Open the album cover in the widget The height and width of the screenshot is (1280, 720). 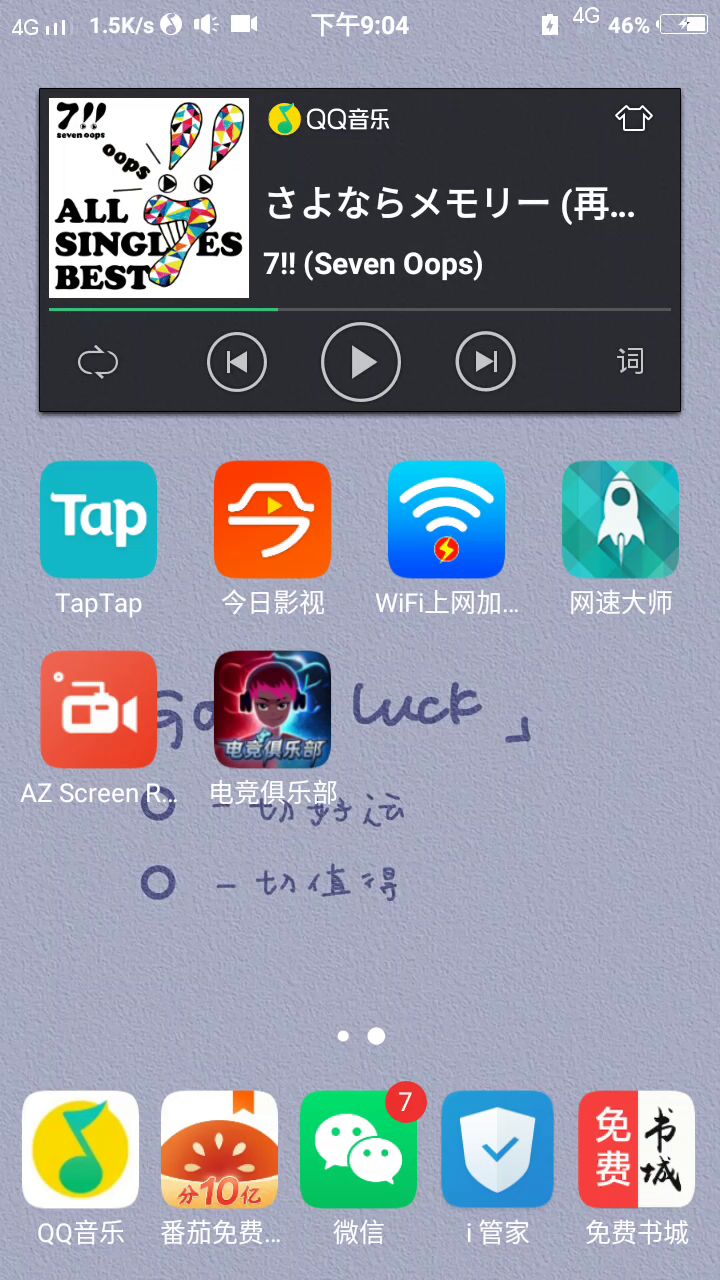pos(149,198)
